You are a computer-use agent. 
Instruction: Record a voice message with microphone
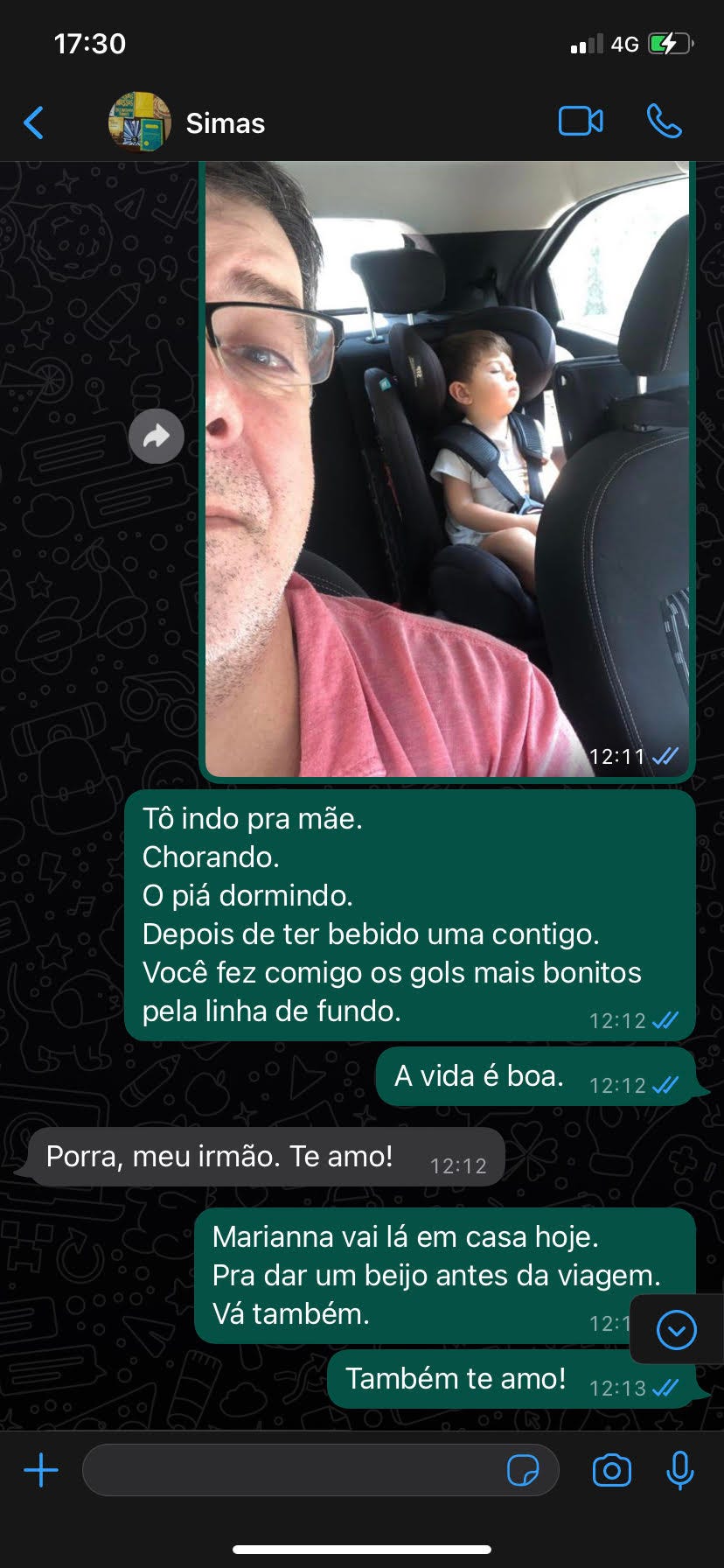tap(679, 1470)
